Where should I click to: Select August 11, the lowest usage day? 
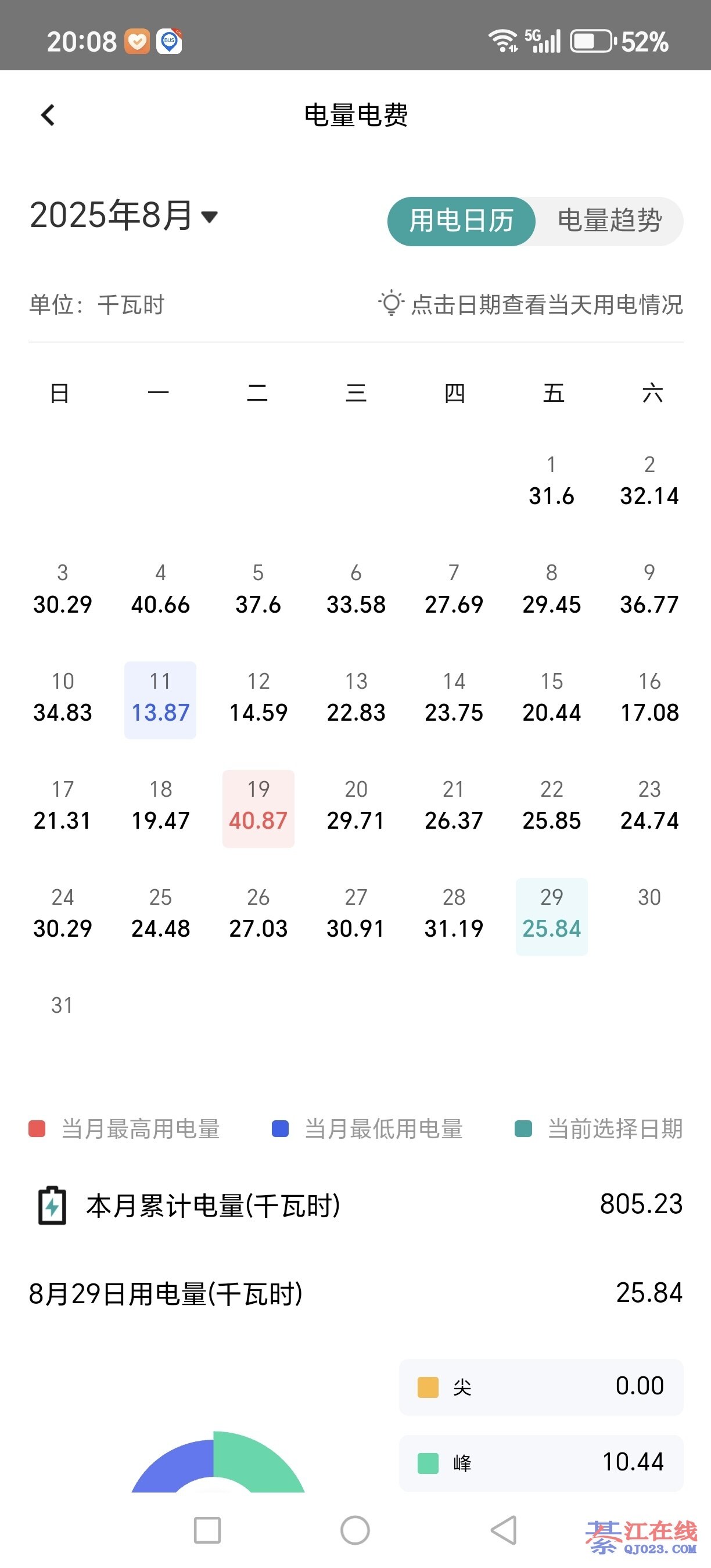[x=160, y=698]
